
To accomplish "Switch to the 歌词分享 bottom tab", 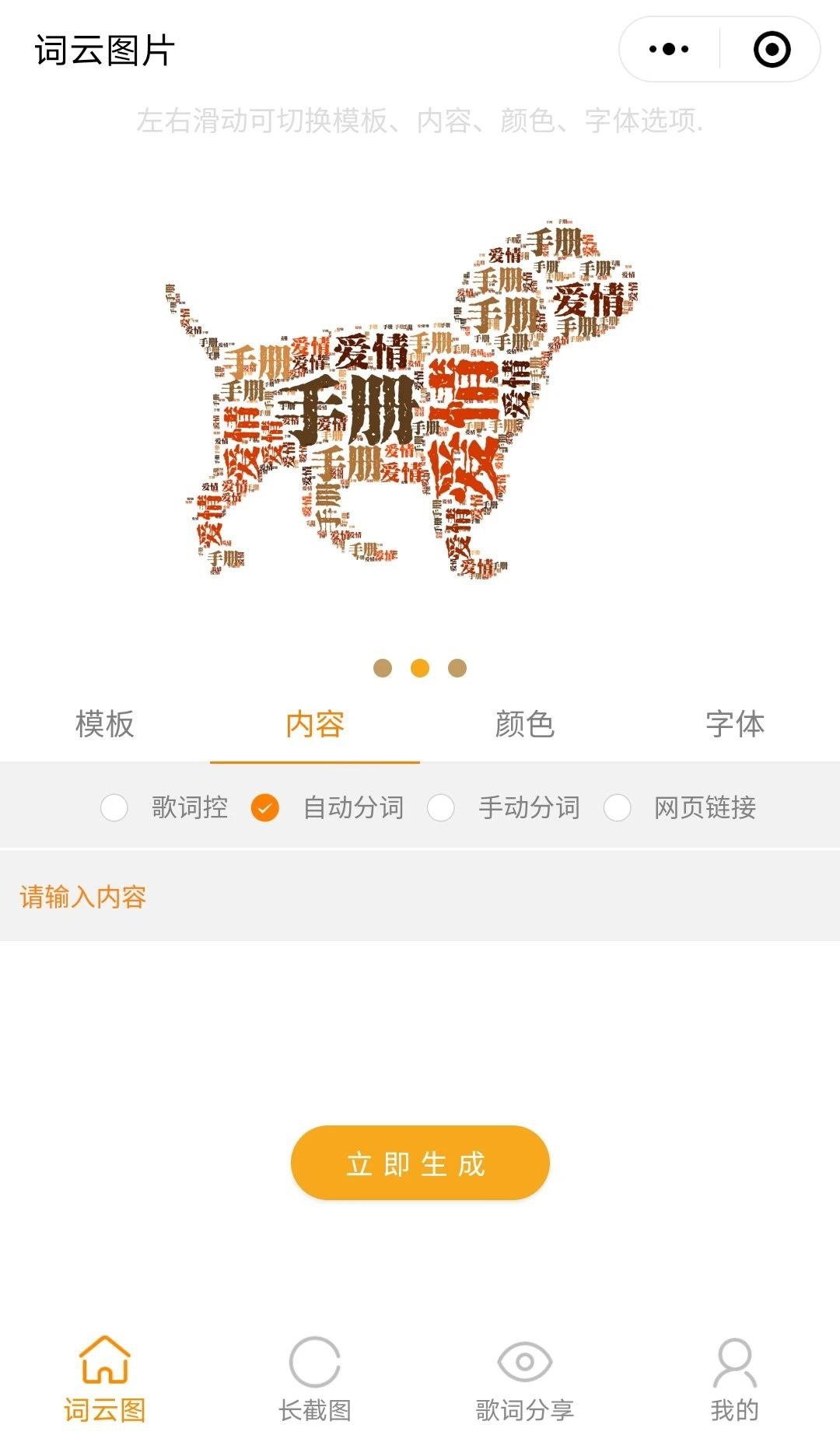I will 525,1377.
